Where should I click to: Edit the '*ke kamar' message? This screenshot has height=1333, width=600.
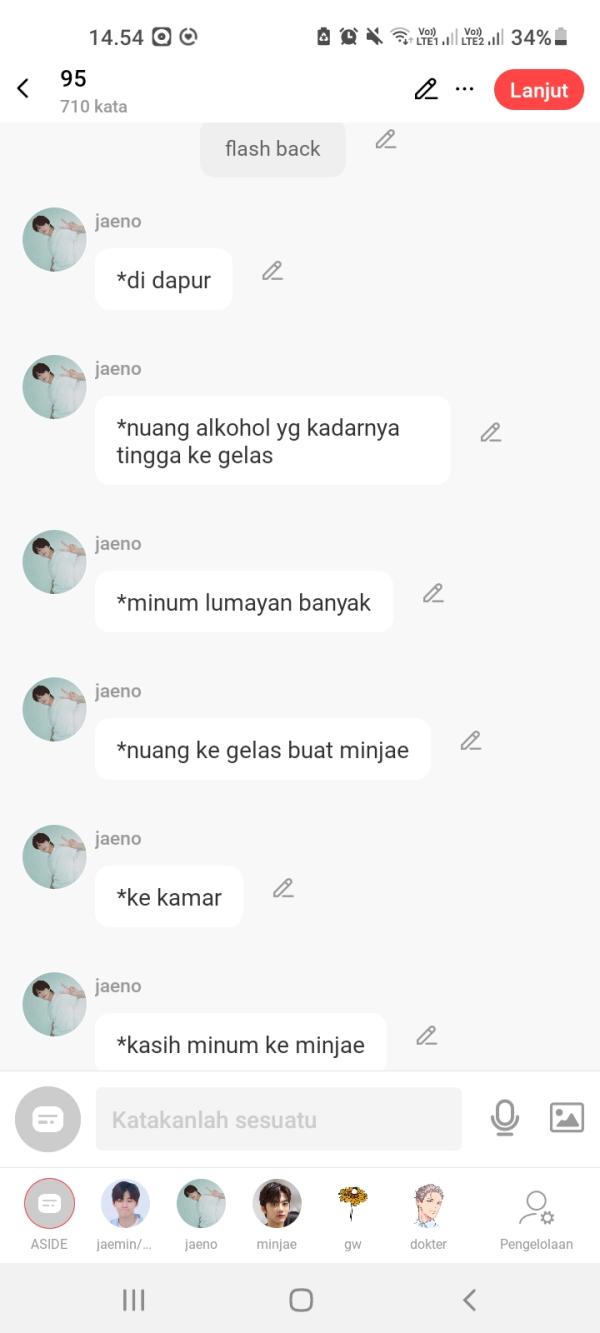pos(283,888)
